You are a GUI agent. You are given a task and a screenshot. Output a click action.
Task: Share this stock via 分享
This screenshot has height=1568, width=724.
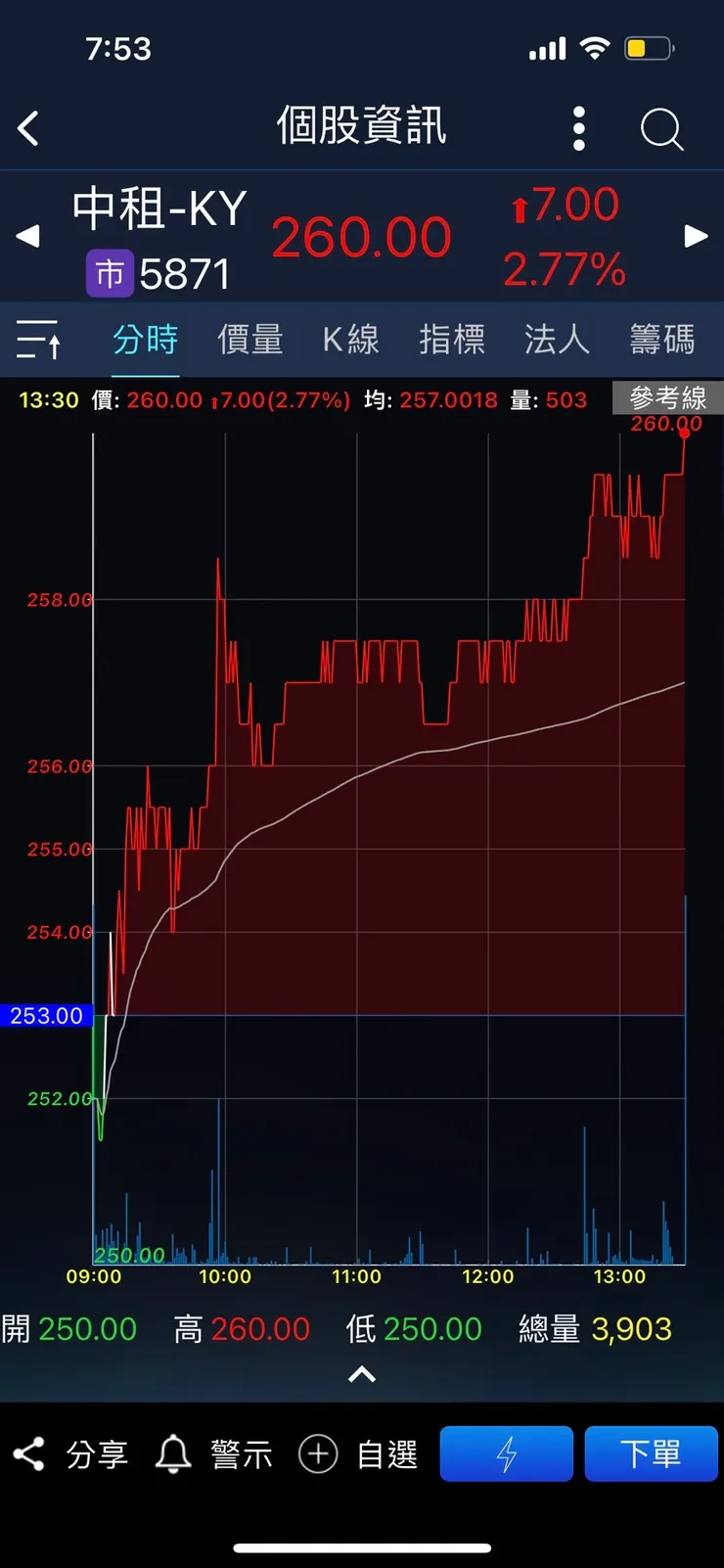(70, 1454)
